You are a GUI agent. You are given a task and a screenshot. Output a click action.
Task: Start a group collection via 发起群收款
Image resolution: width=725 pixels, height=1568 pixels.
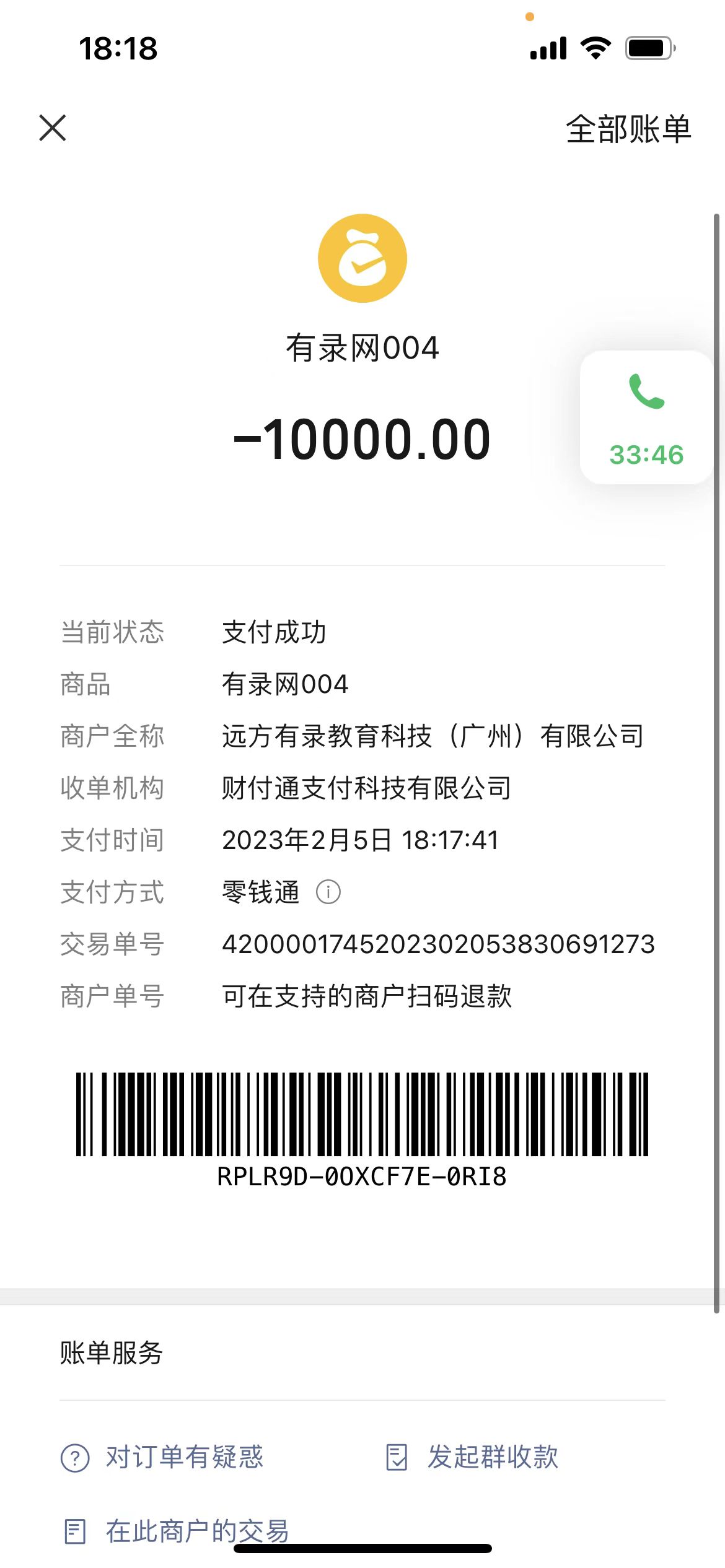[x=472, y=1457]
